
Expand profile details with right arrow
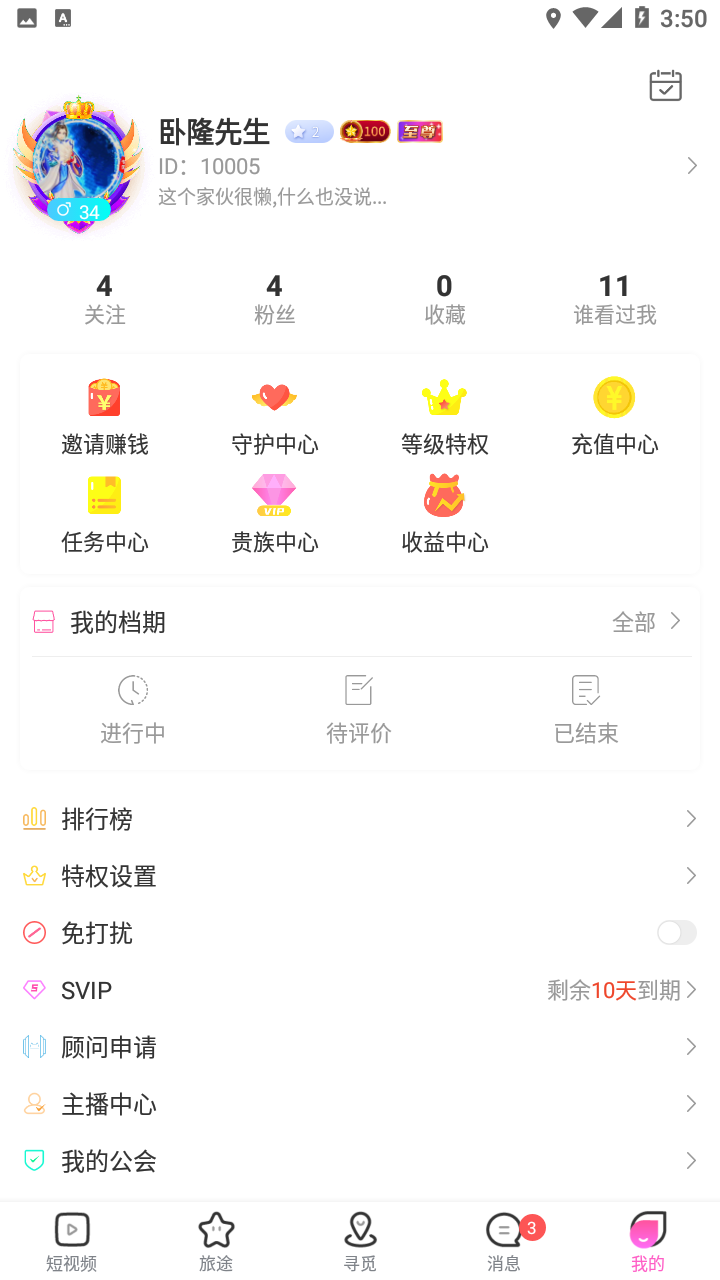pyautogui.click(x=691, y=165)
